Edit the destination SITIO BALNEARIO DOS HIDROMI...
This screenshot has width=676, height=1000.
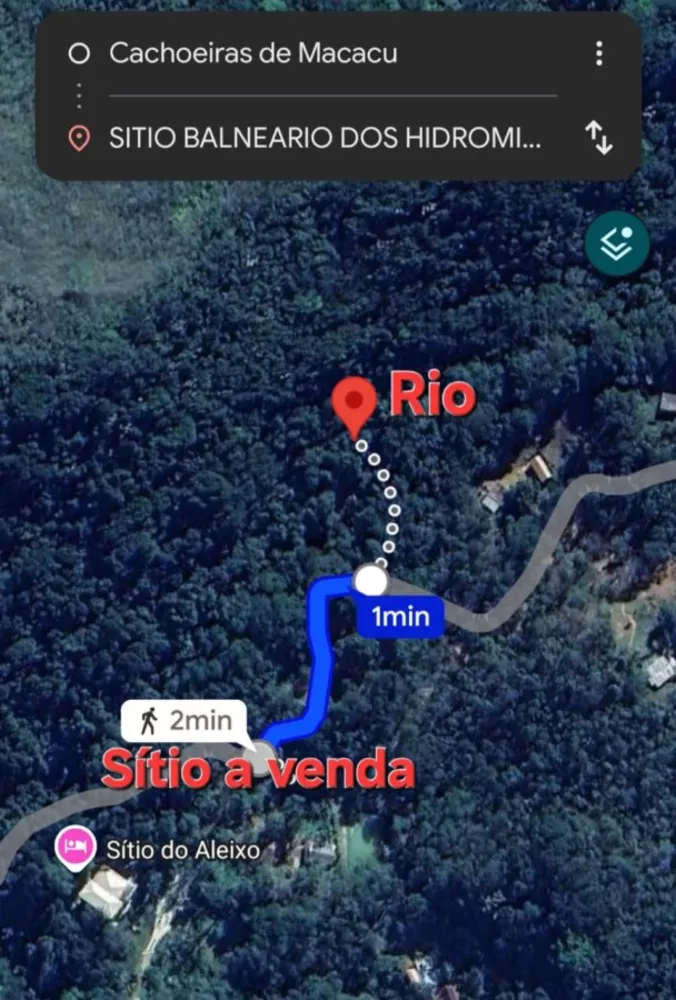click(325, 139)
